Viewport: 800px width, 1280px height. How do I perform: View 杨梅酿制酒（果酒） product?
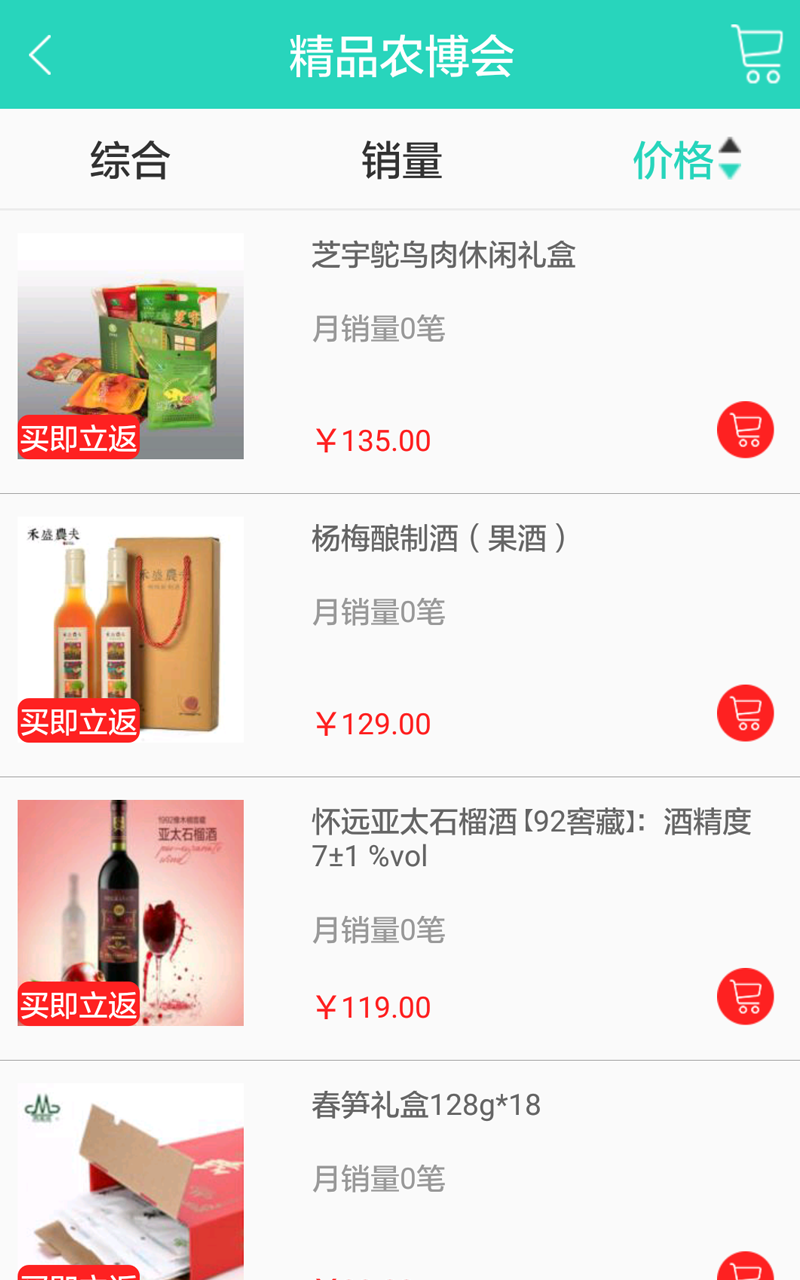(440, 540)
